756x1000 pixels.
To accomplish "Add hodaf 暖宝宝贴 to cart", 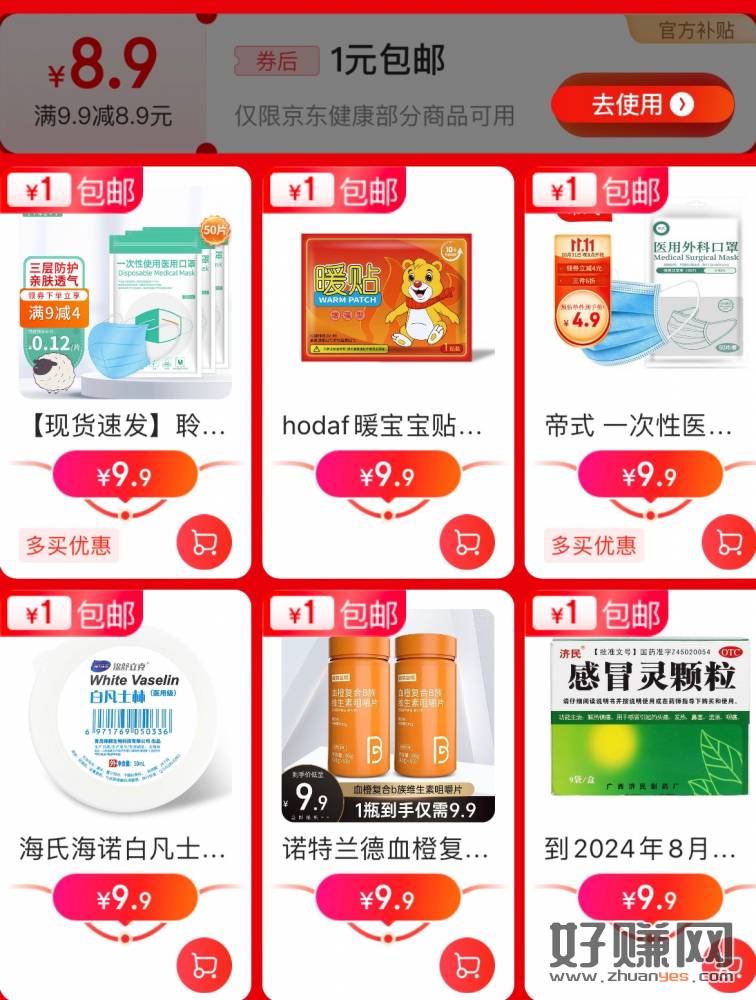I will pos(466,543).
